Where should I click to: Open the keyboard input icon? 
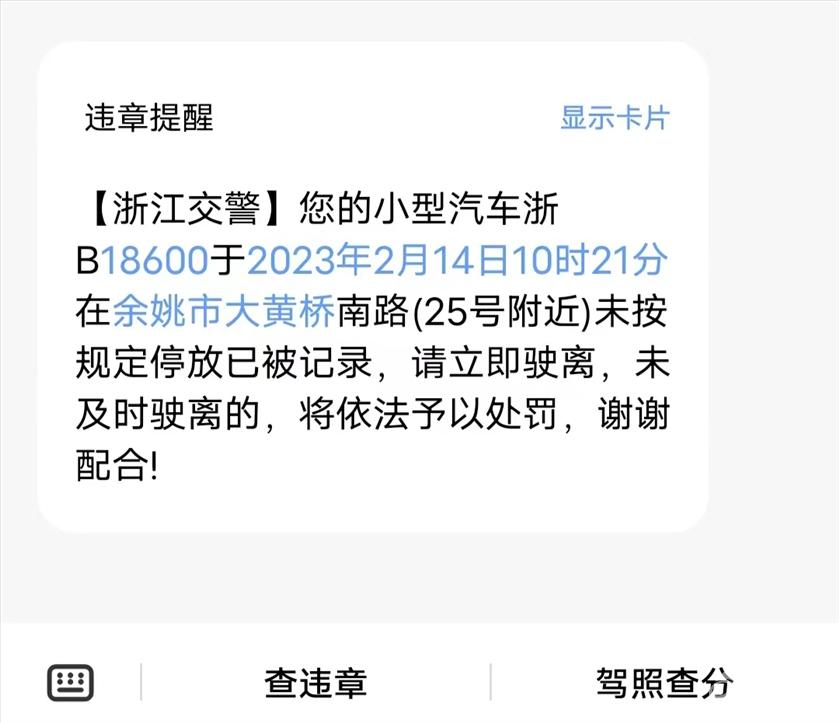pyautogui.click(x=71, y=682)
